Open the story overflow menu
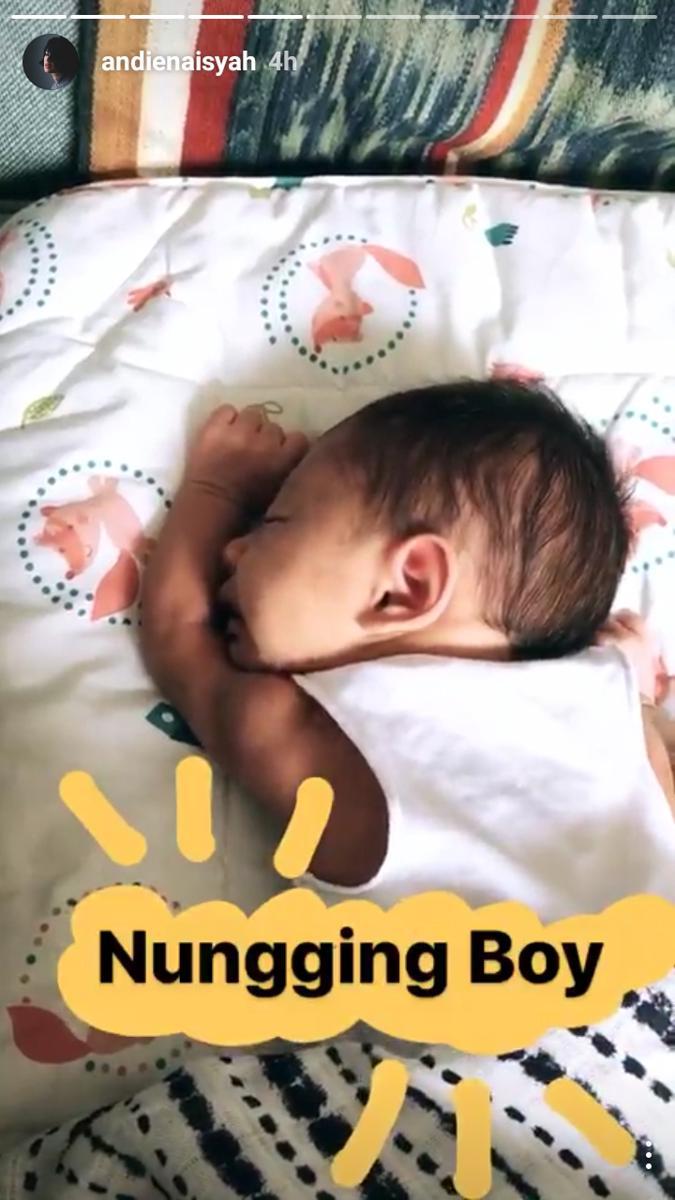This screenshot has width=675, height=1200. 648,1155
